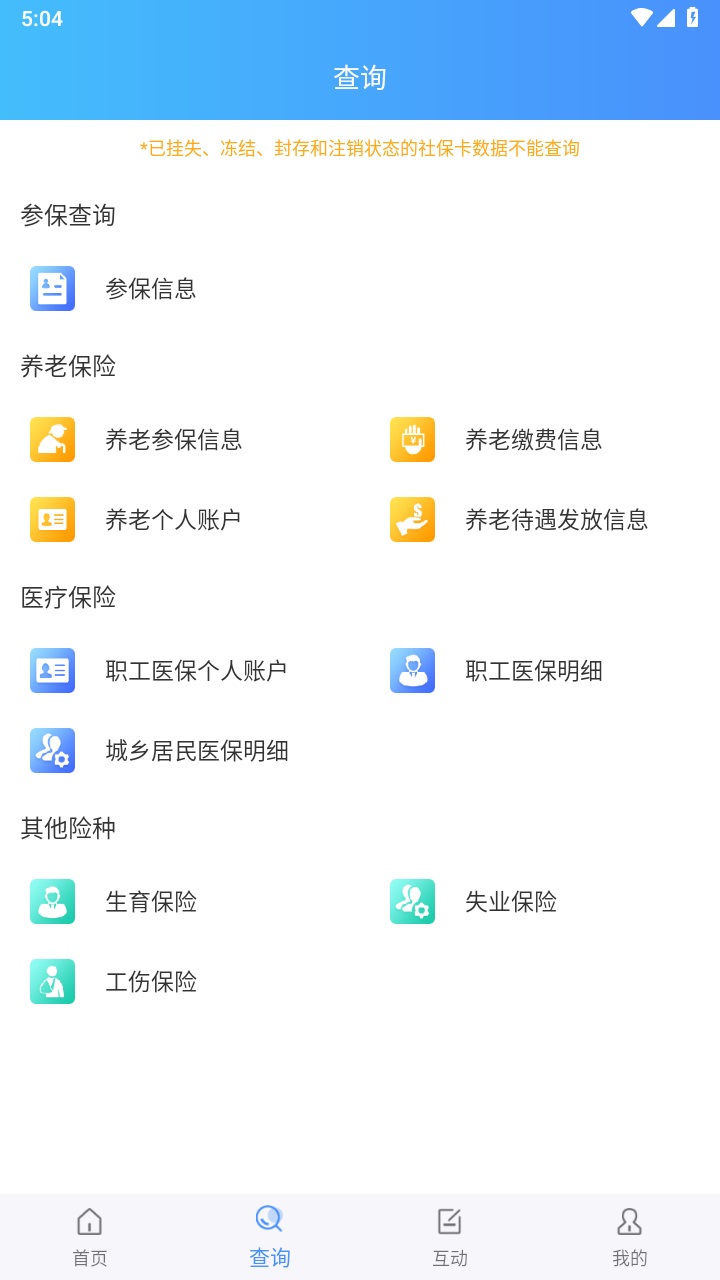The width and height of the screenshot is (720, 1280).
Task: Open the 参保信息 card icon
Action: point(52,289)
